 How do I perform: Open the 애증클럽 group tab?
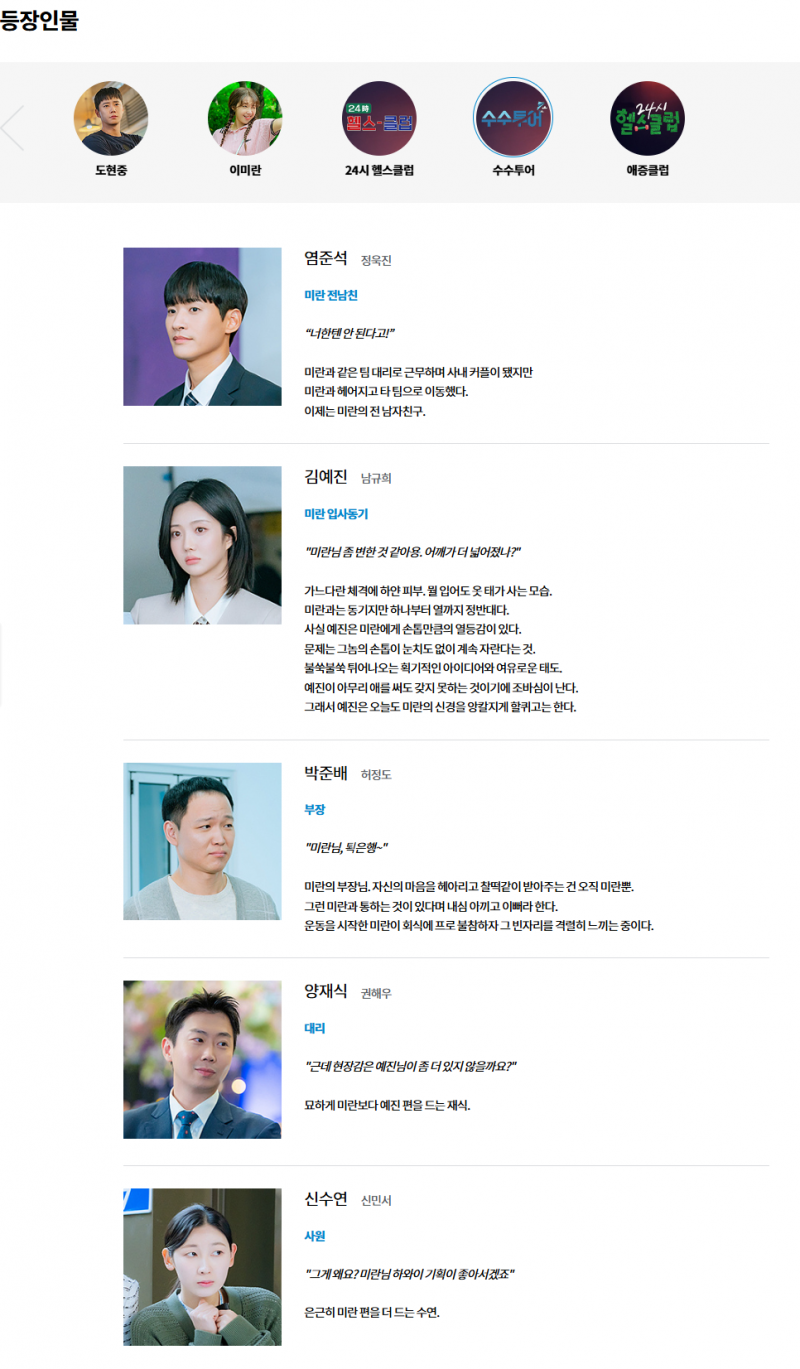pyautogui.click(x=647, y=120)
